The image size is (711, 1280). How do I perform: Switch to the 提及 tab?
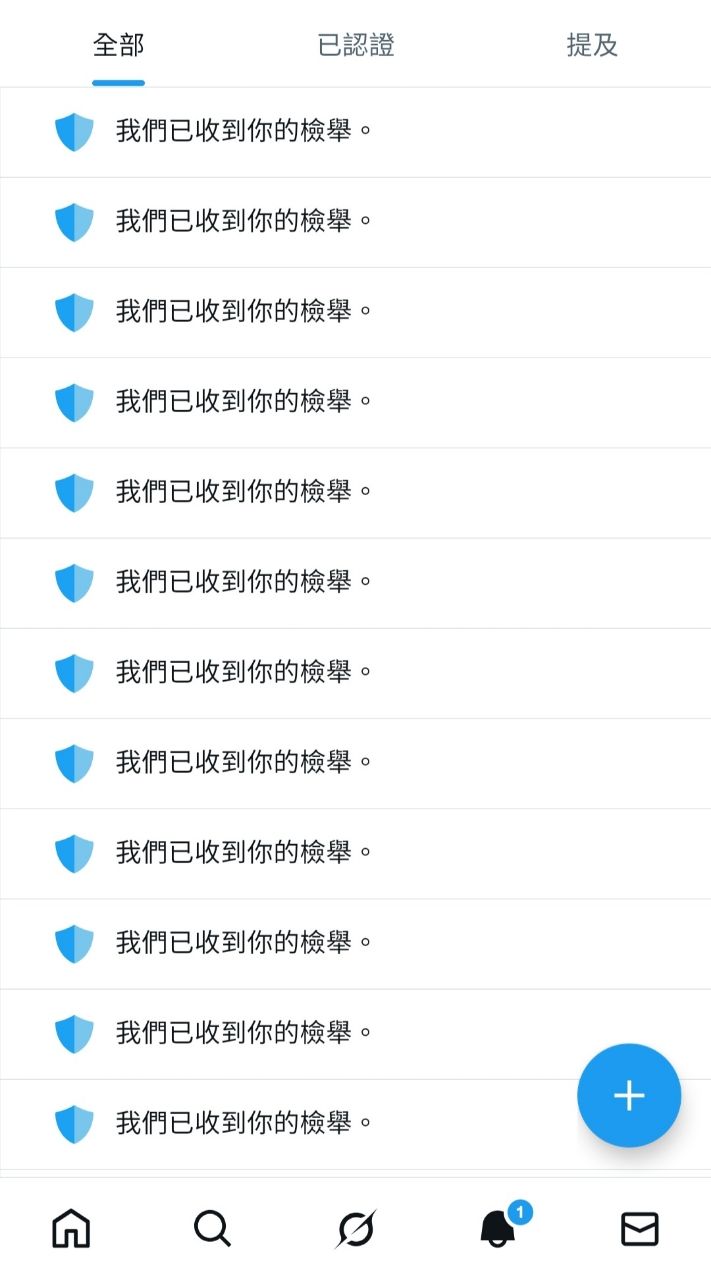[x=592, y=45]
